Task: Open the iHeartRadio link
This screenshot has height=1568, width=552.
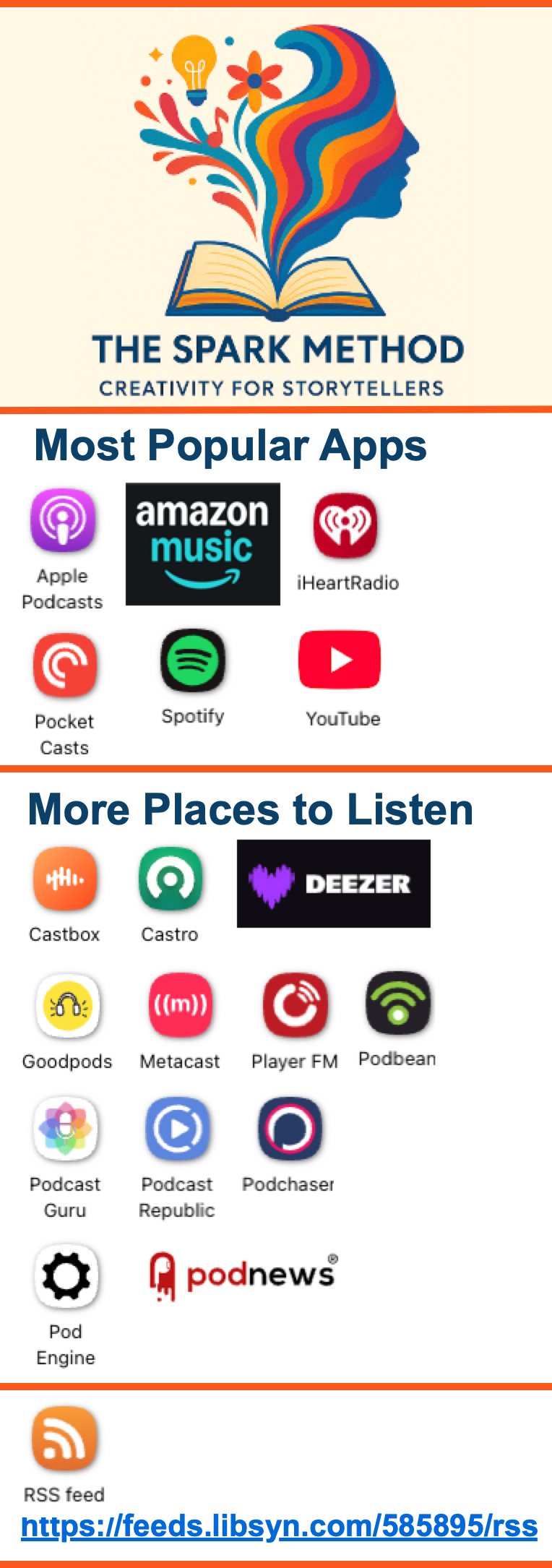Action: pyautogui.click(x=345, y=525)
